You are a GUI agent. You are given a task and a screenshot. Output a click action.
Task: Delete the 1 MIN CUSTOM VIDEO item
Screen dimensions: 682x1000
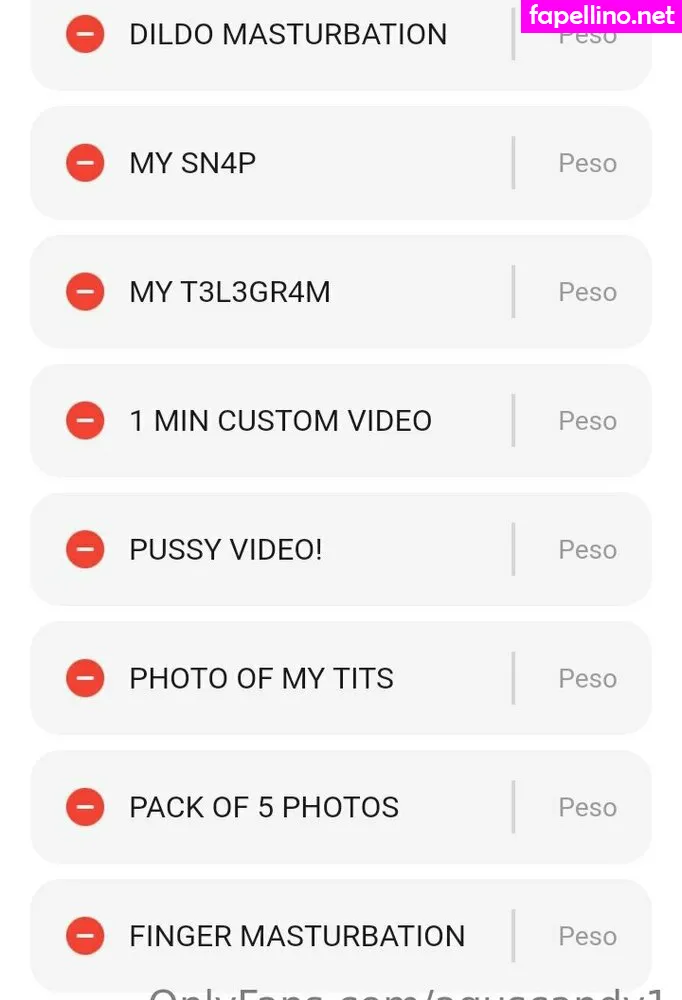click(x=85, y=421)
